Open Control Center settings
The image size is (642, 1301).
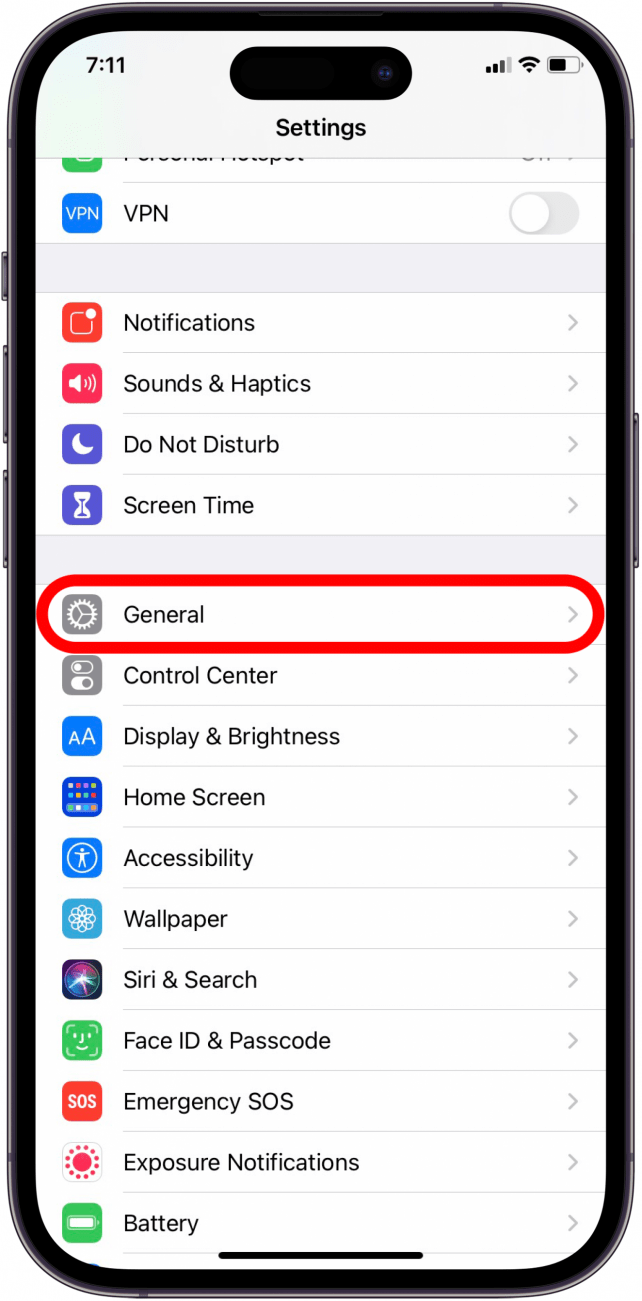tap(320, 676)
